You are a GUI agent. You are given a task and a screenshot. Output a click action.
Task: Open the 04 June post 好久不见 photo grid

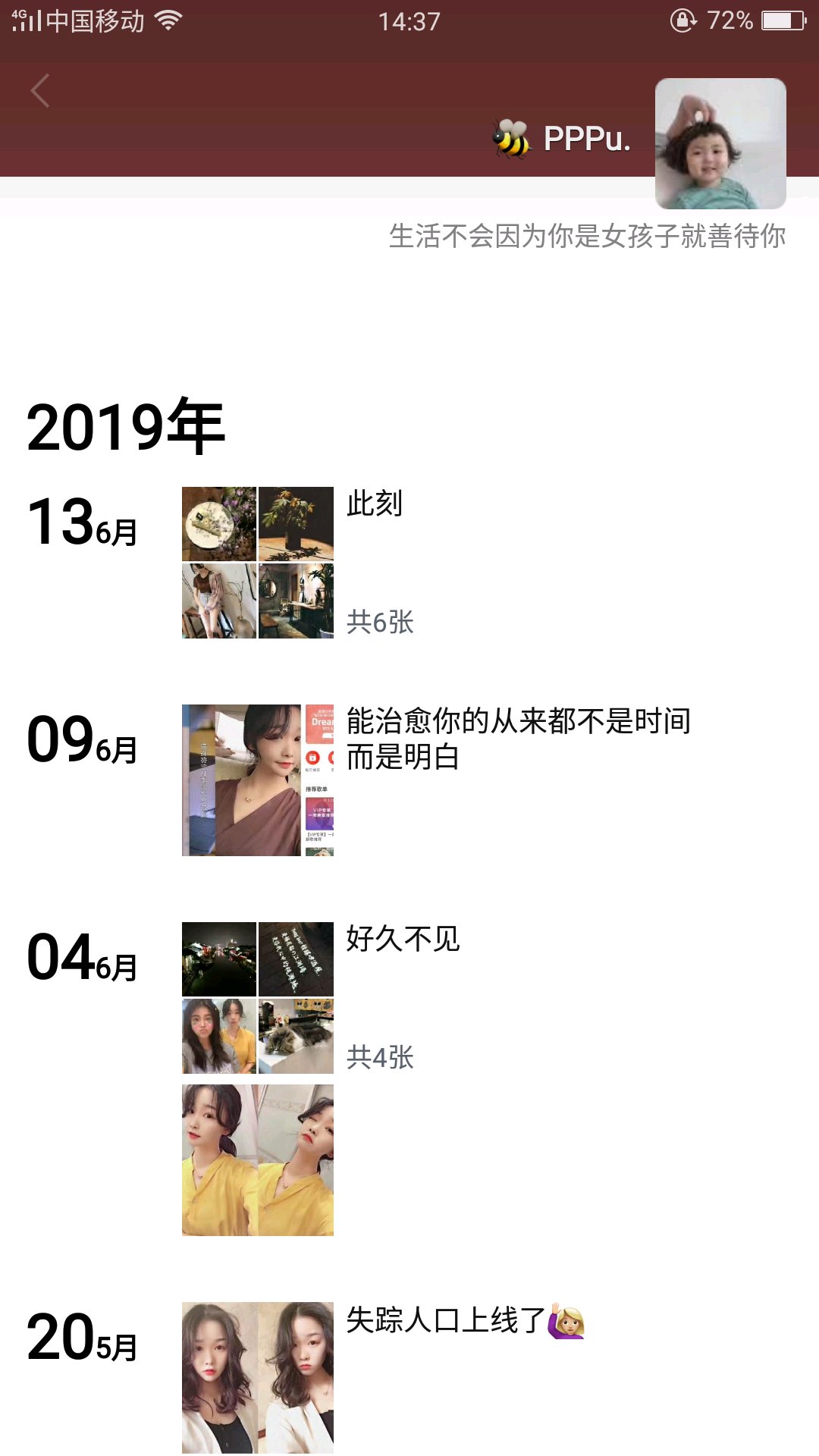click(x=258, y=998)
